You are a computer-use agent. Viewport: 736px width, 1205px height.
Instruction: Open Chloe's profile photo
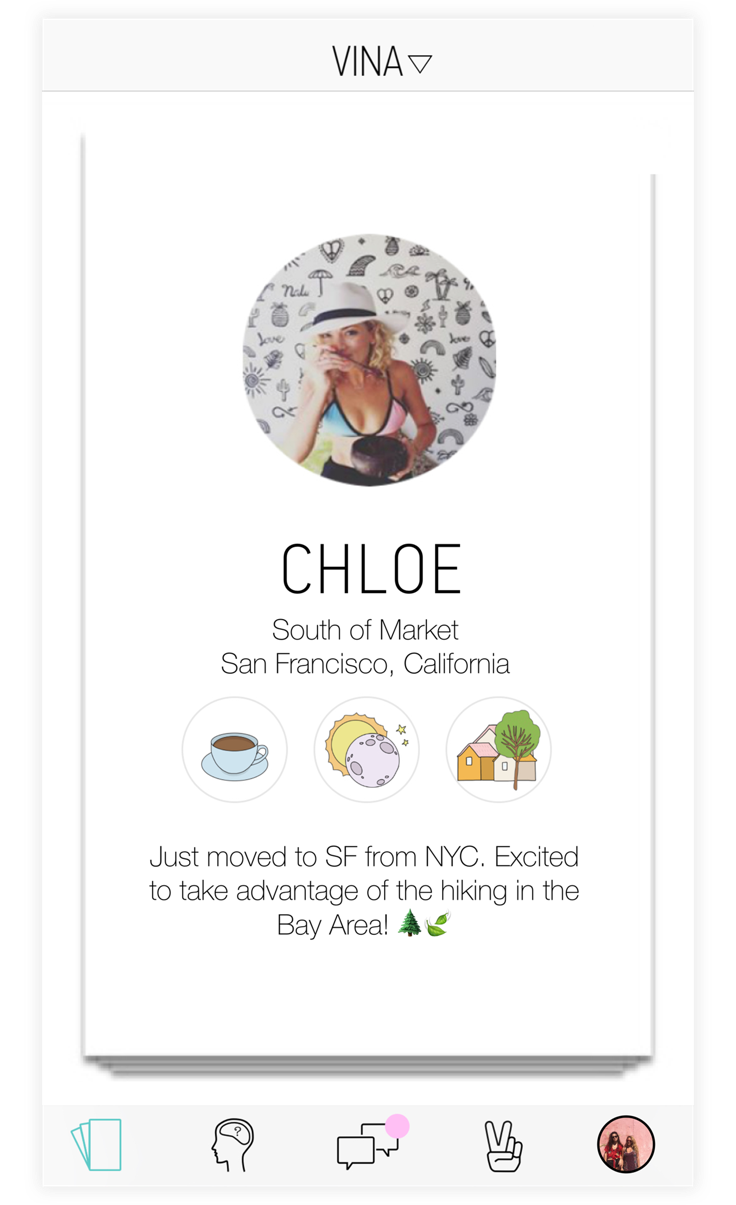[x=369, y=360]
